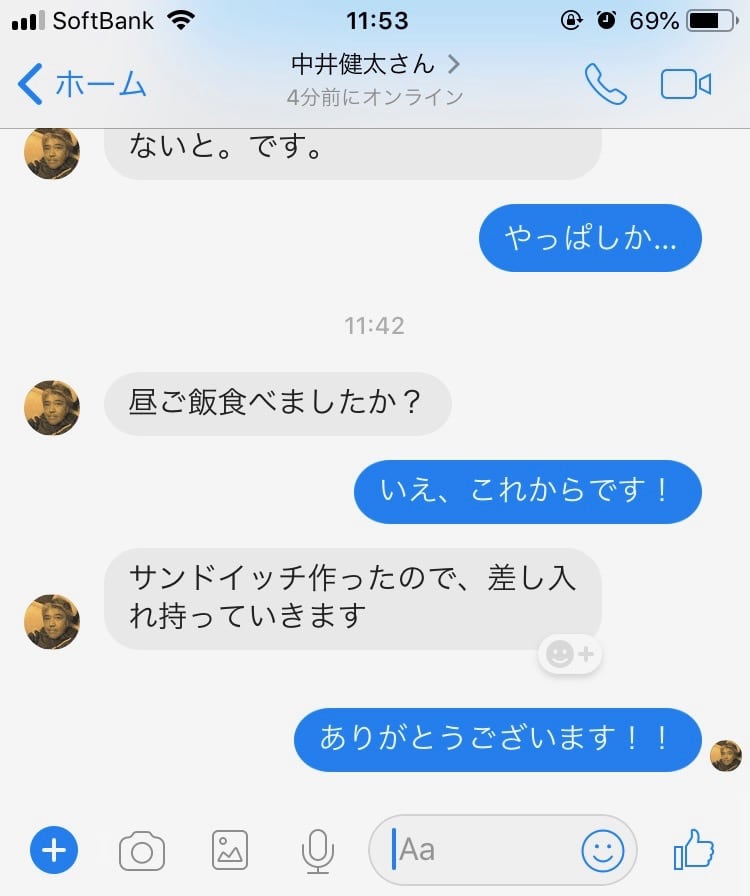Send a thumbs-up like
Image resolution: width=750 pixels, height=896 pixels.
coord(694,851)
